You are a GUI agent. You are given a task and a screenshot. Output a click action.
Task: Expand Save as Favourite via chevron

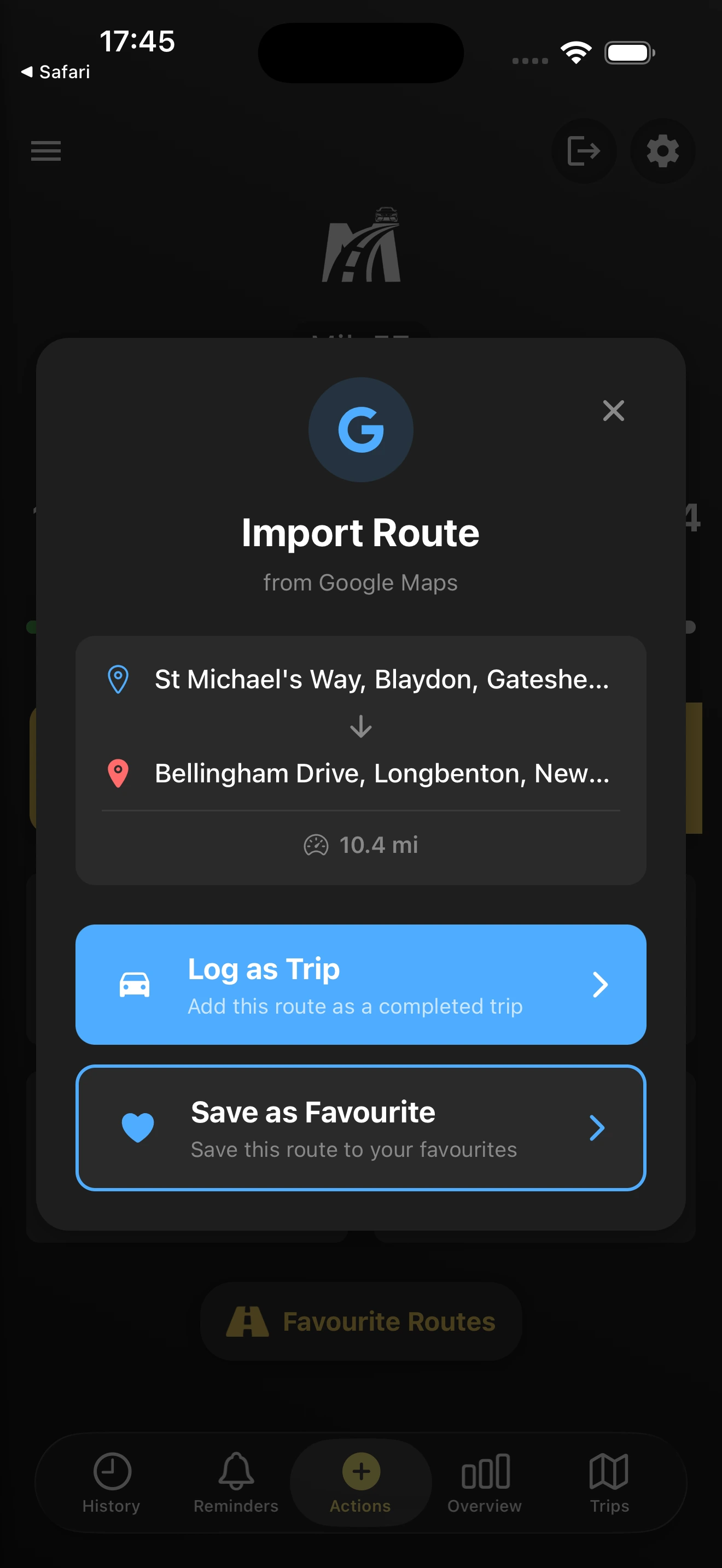click(x=597, y=1128)
